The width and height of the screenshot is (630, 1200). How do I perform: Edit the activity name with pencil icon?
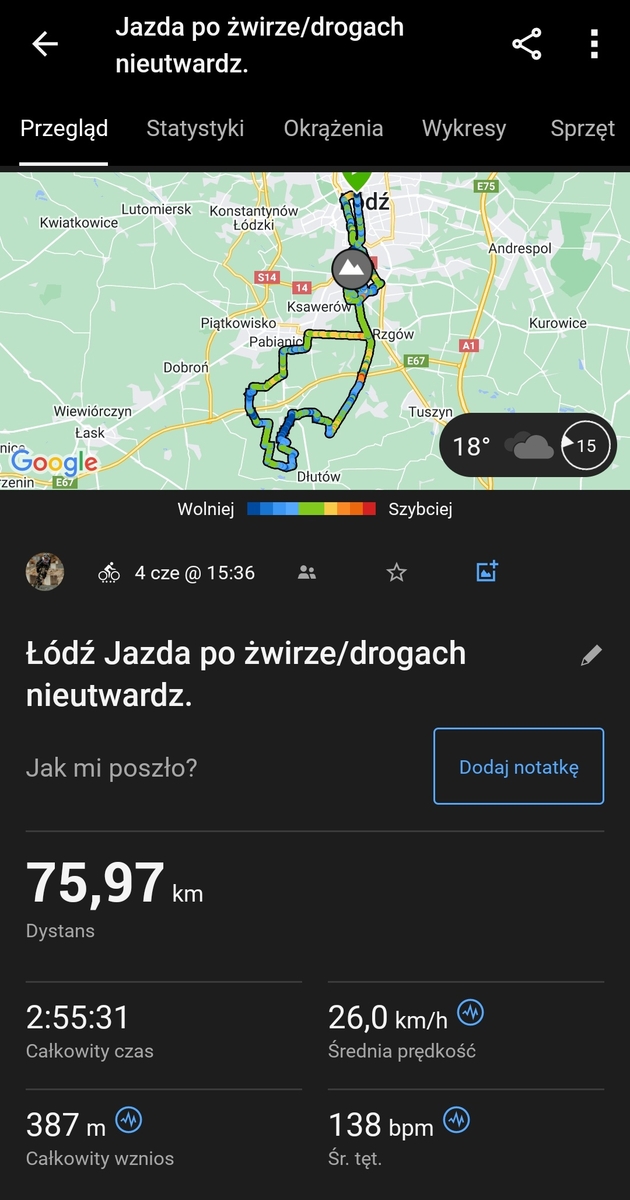point(592,656)
